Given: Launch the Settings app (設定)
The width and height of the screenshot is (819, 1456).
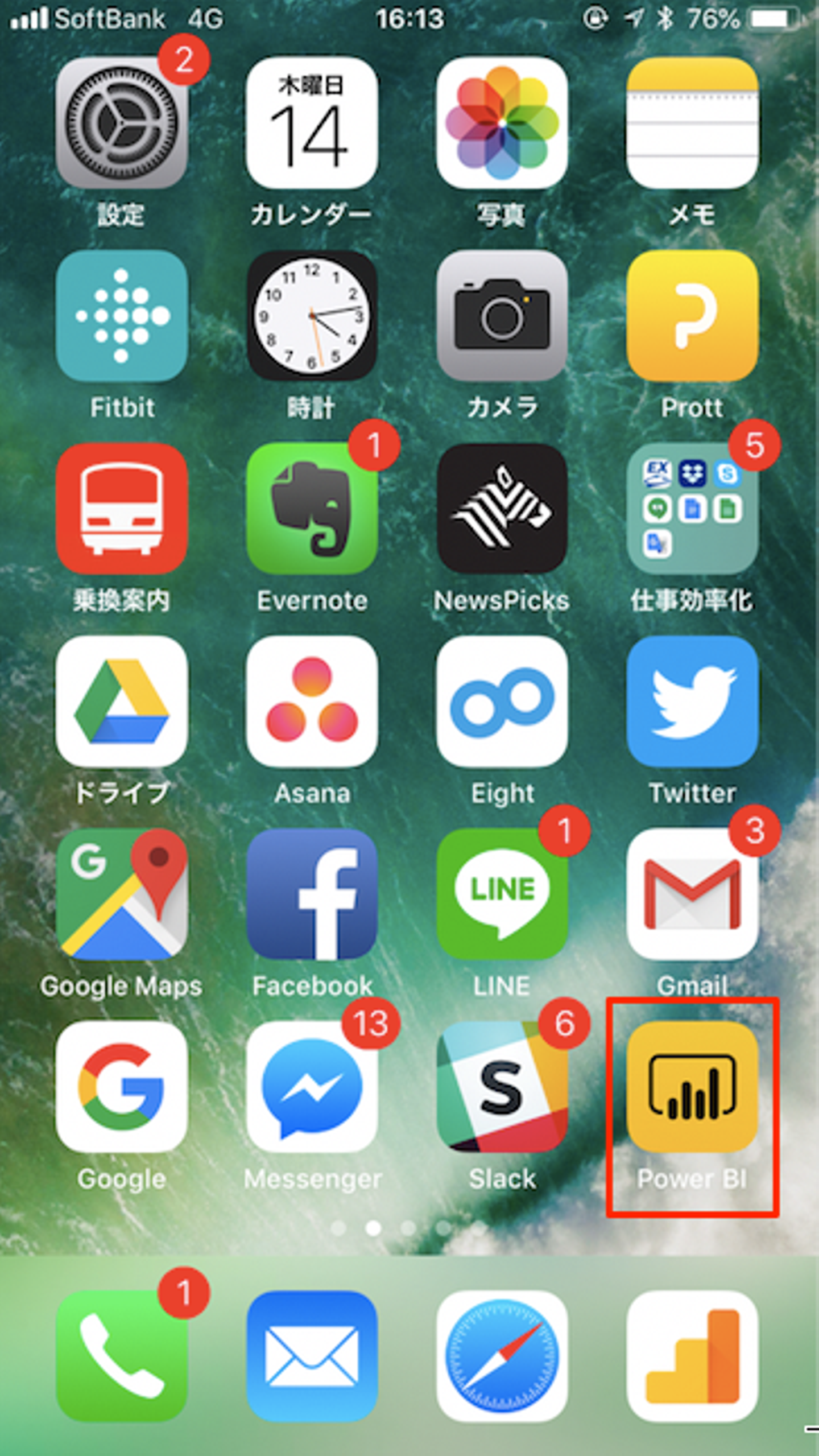Looking at the screenshot, I should (122, 122).
